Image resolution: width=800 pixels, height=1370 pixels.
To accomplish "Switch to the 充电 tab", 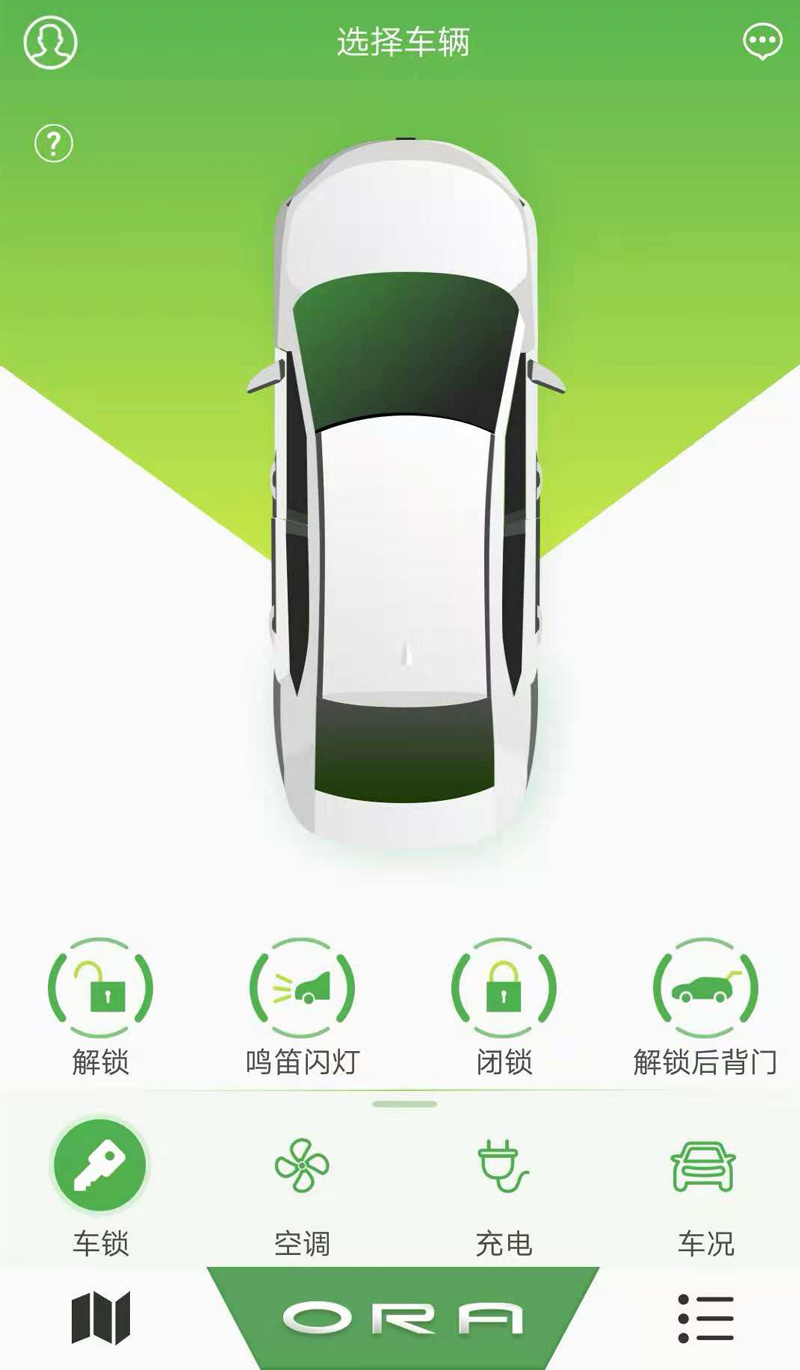I will [x=504, y=1167].
